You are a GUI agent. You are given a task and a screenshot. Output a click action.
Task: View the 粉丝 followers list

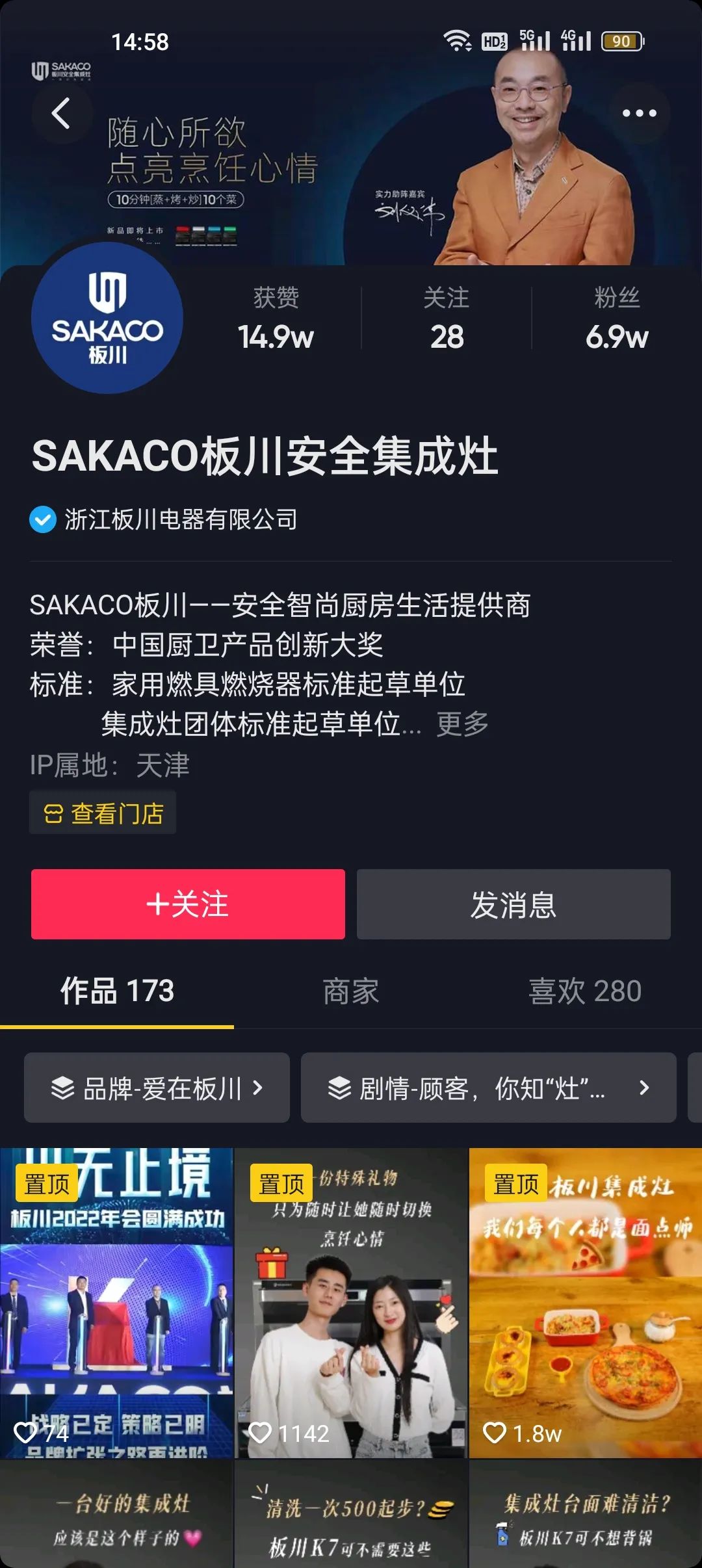(617, 319)
